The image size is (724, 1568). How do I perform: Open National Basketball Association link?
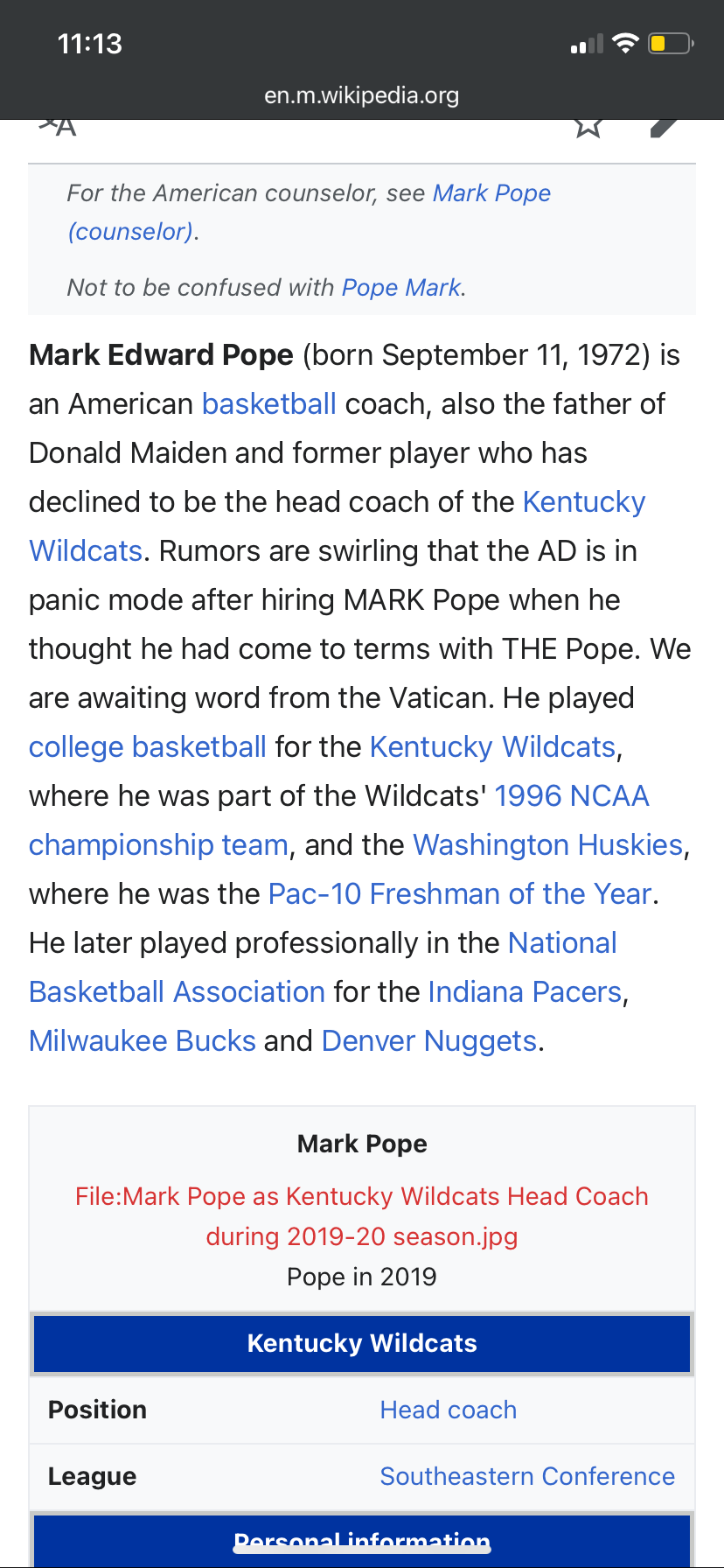point(323,967)
